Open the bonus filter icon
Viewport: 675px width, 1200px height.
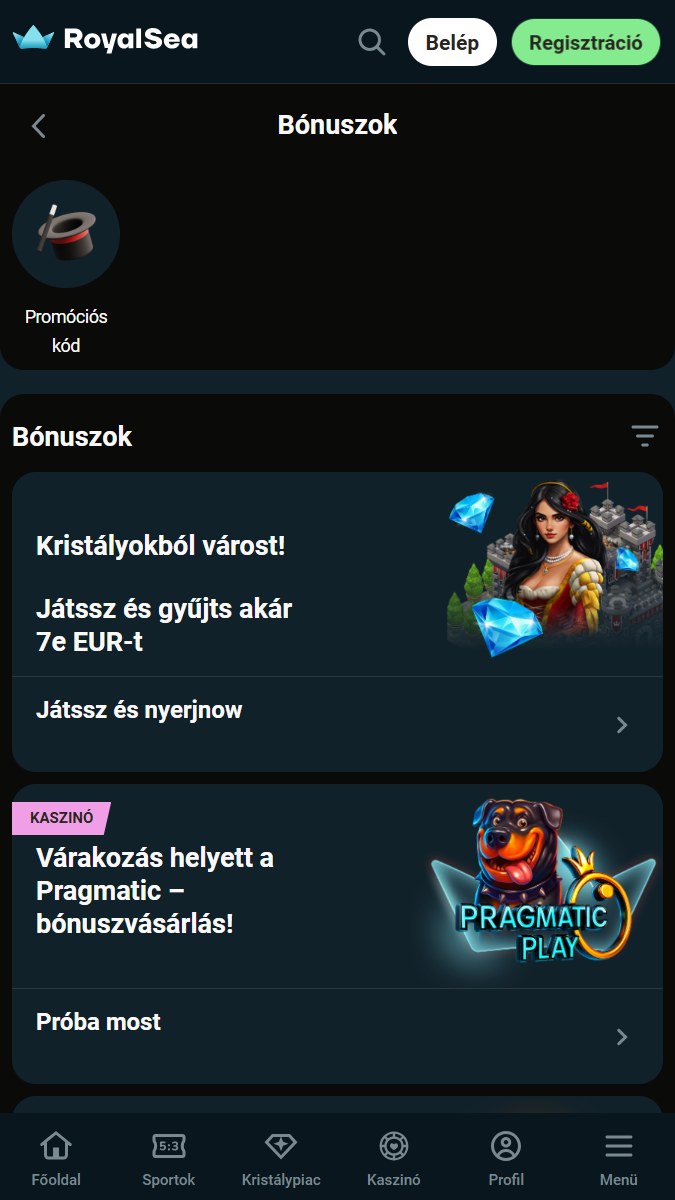pos(644,436)
